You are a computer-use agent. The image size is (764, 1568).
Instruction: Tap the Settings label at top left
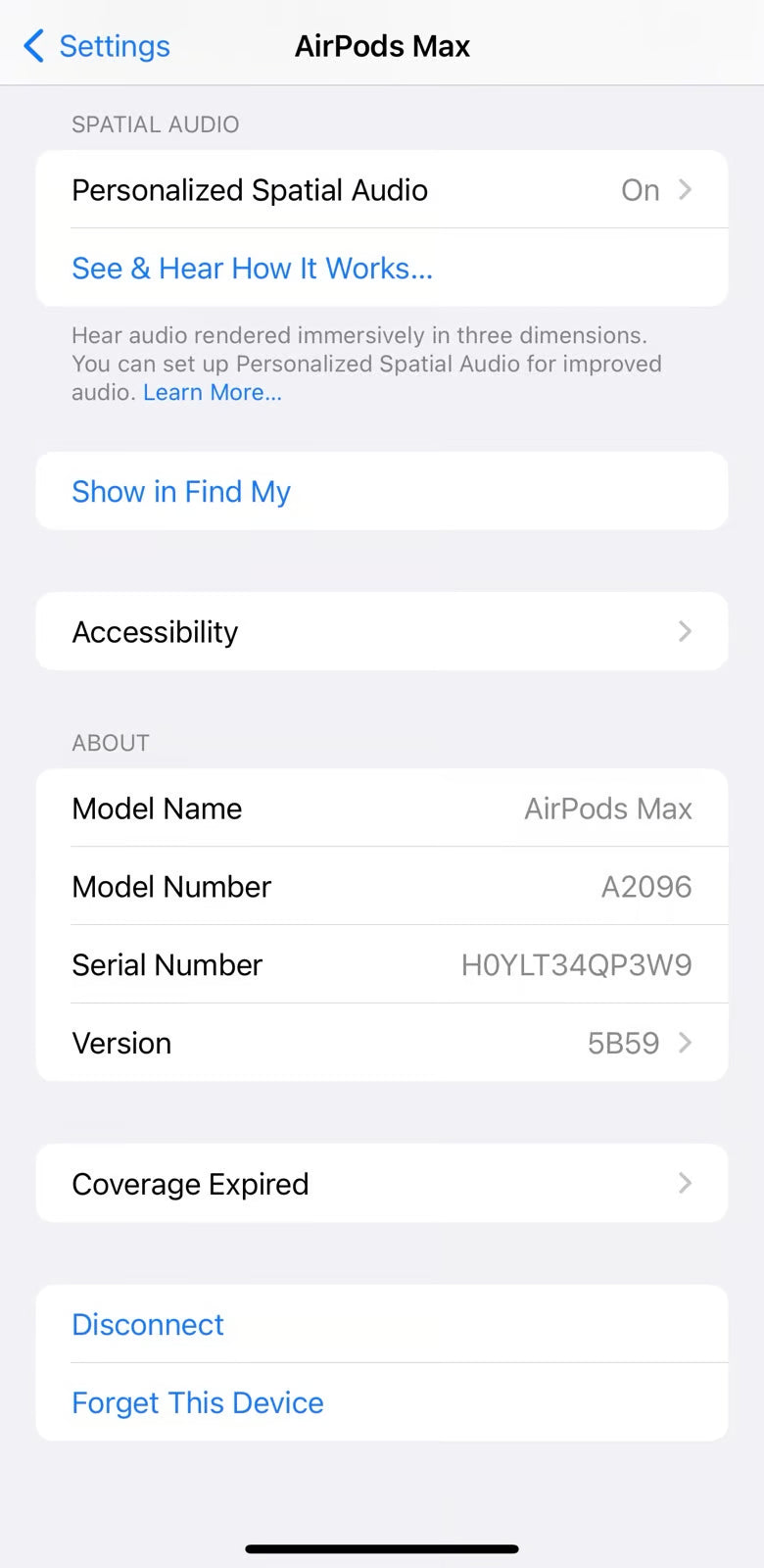coord(114,45)
